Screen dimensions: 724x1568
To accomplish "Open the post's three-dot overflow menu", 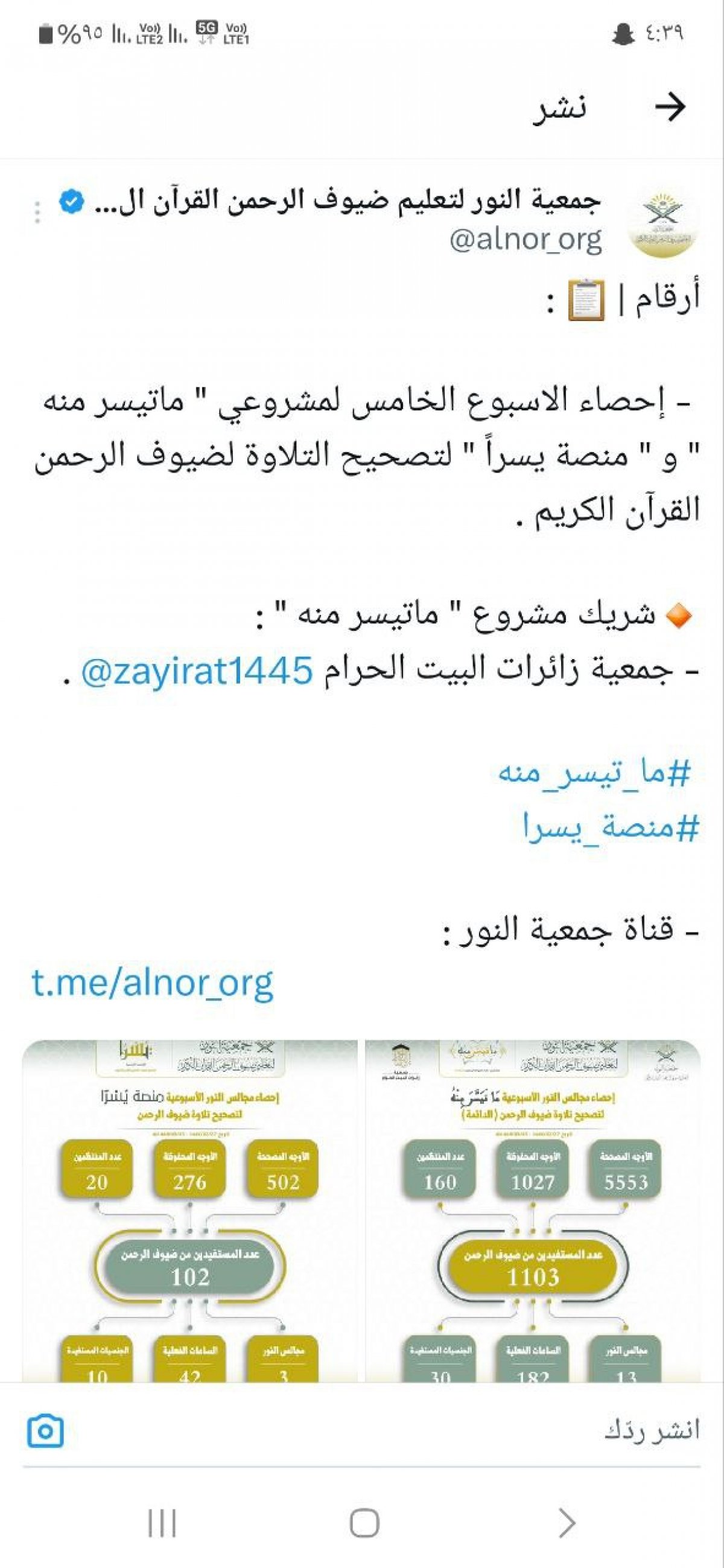I will [x=38, y=212].
